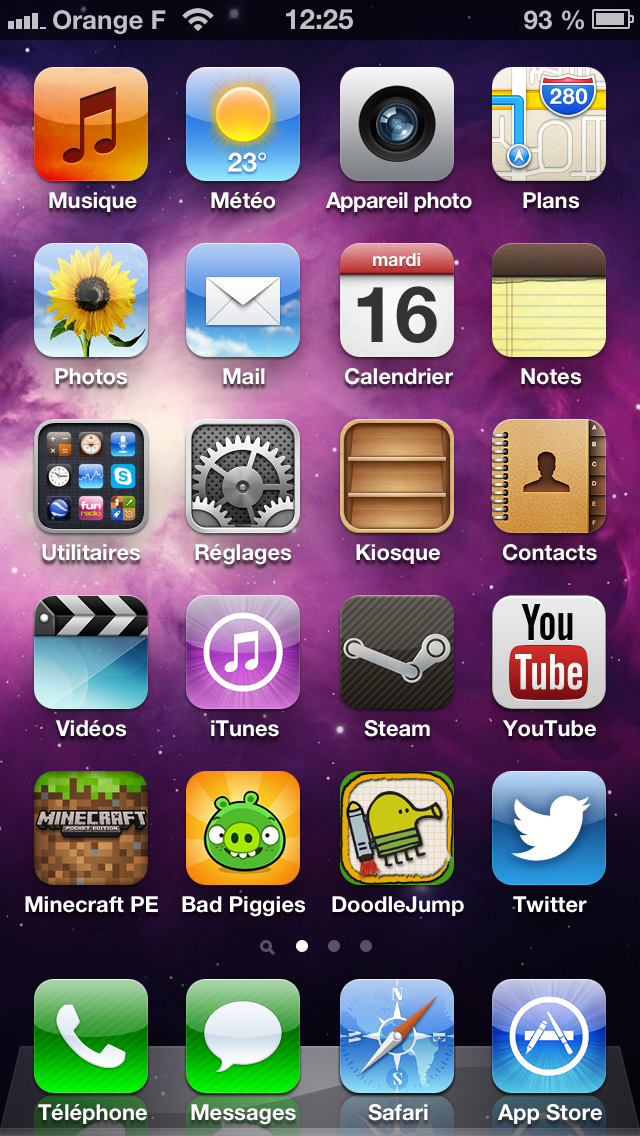Start the Bad Piggies game
The width and height of the screenshot is (640, 1136).
(243, 829)
